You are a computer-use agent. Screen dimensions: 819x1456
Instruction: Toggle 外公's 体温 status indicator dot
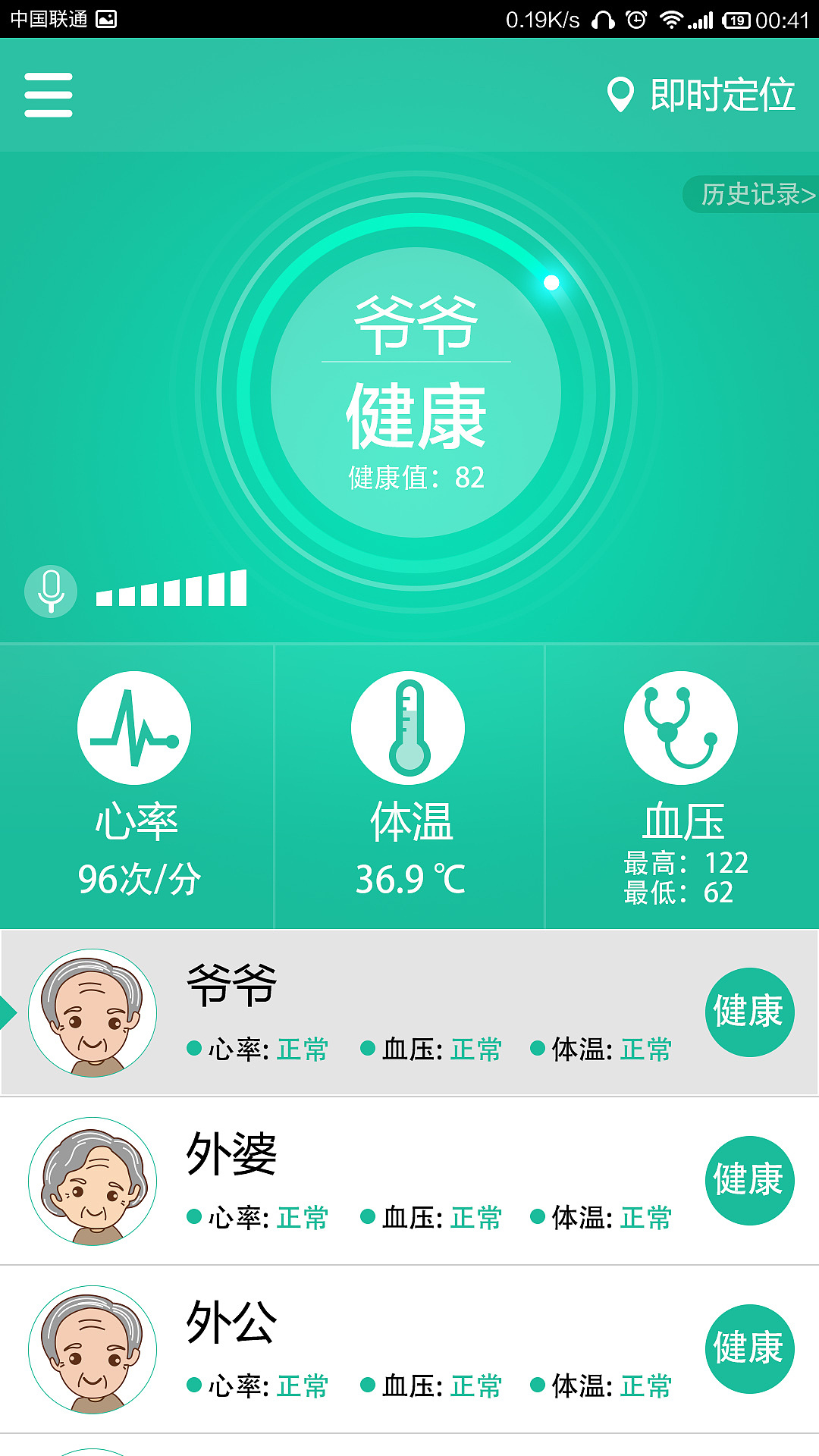tap(540, 1384)
